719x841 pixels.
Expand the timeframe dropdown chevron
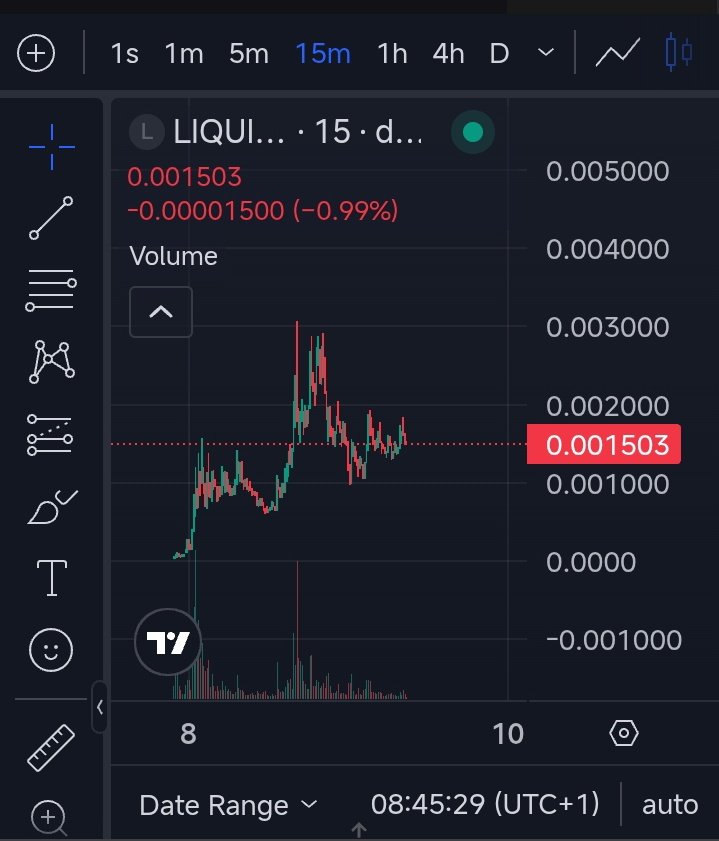(x=546, y=52)
